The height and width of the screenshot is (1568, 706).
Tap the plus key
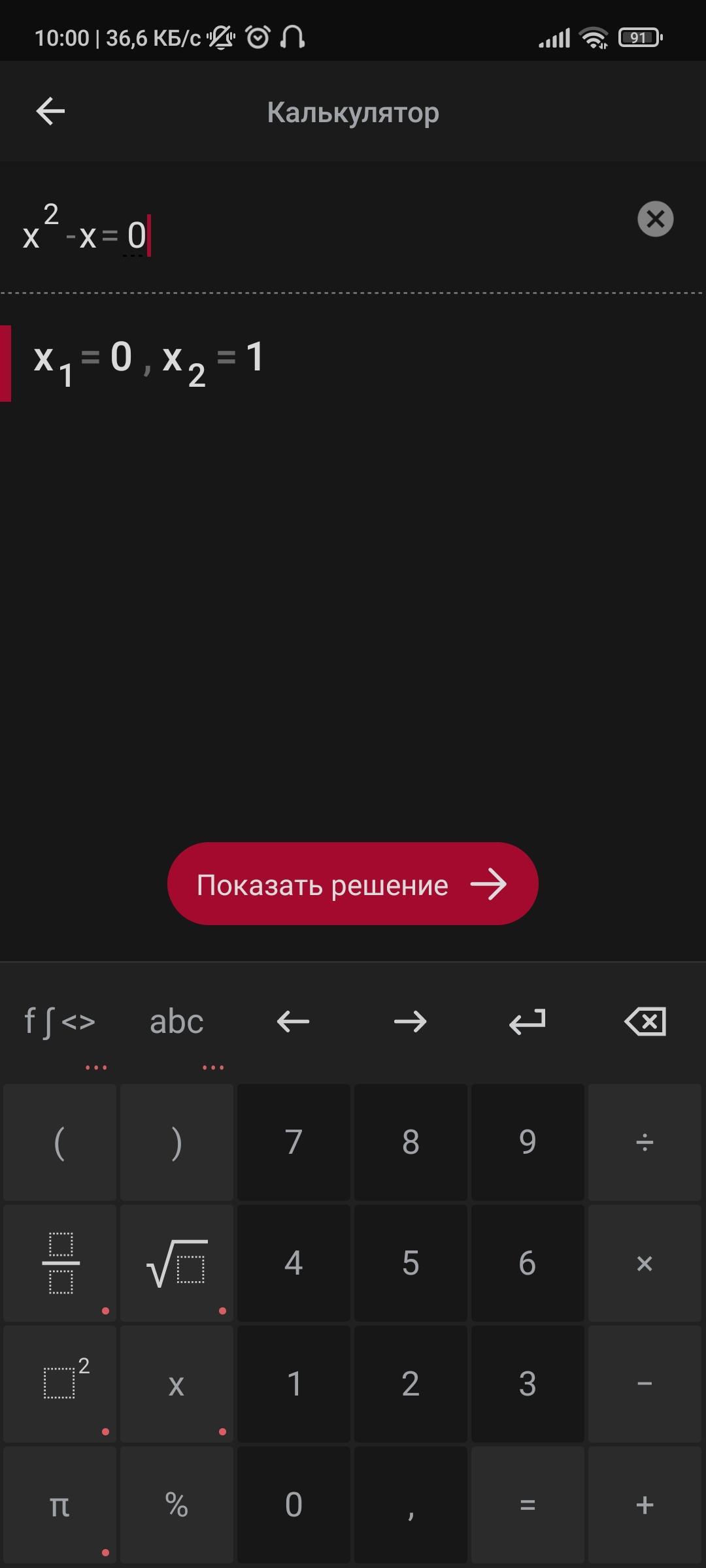tap(645, 1505)
